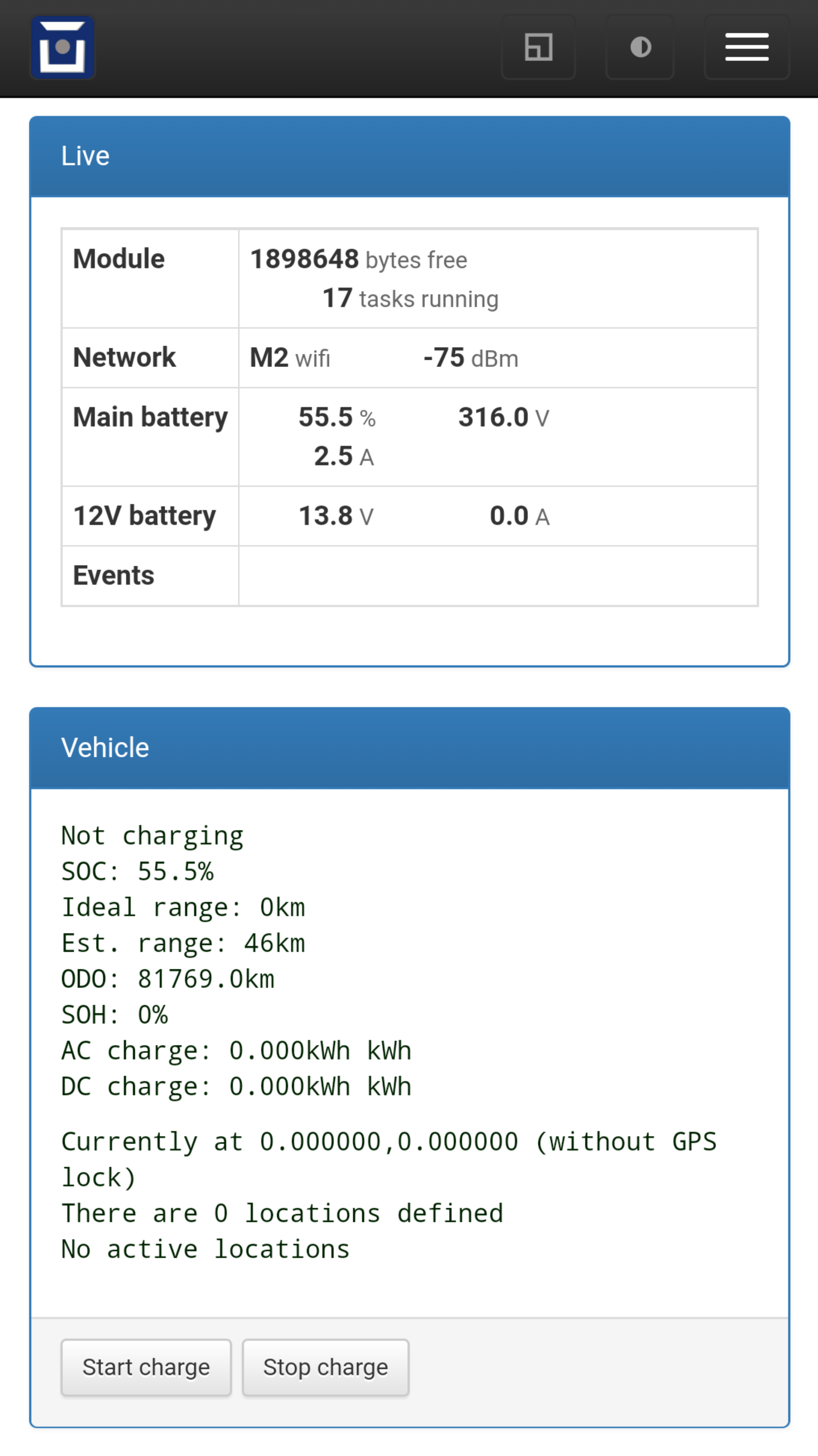Open the hamburger navigation menu

746,47
